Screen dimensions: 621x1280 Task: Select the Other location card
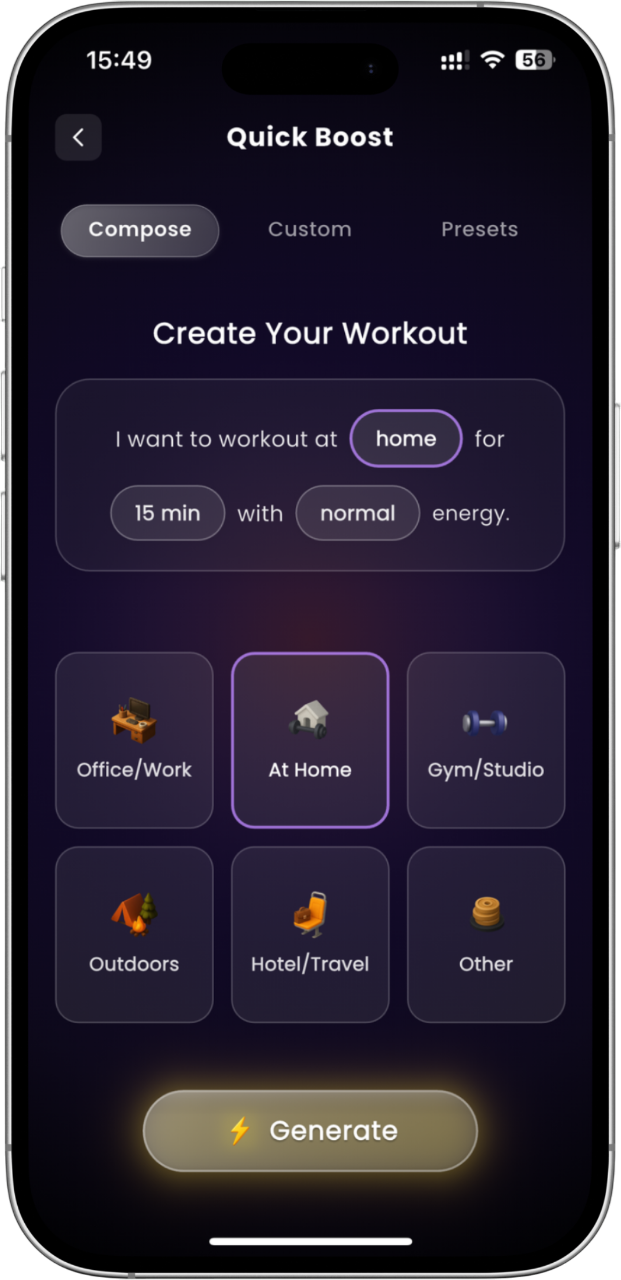(x=486, y=934)
